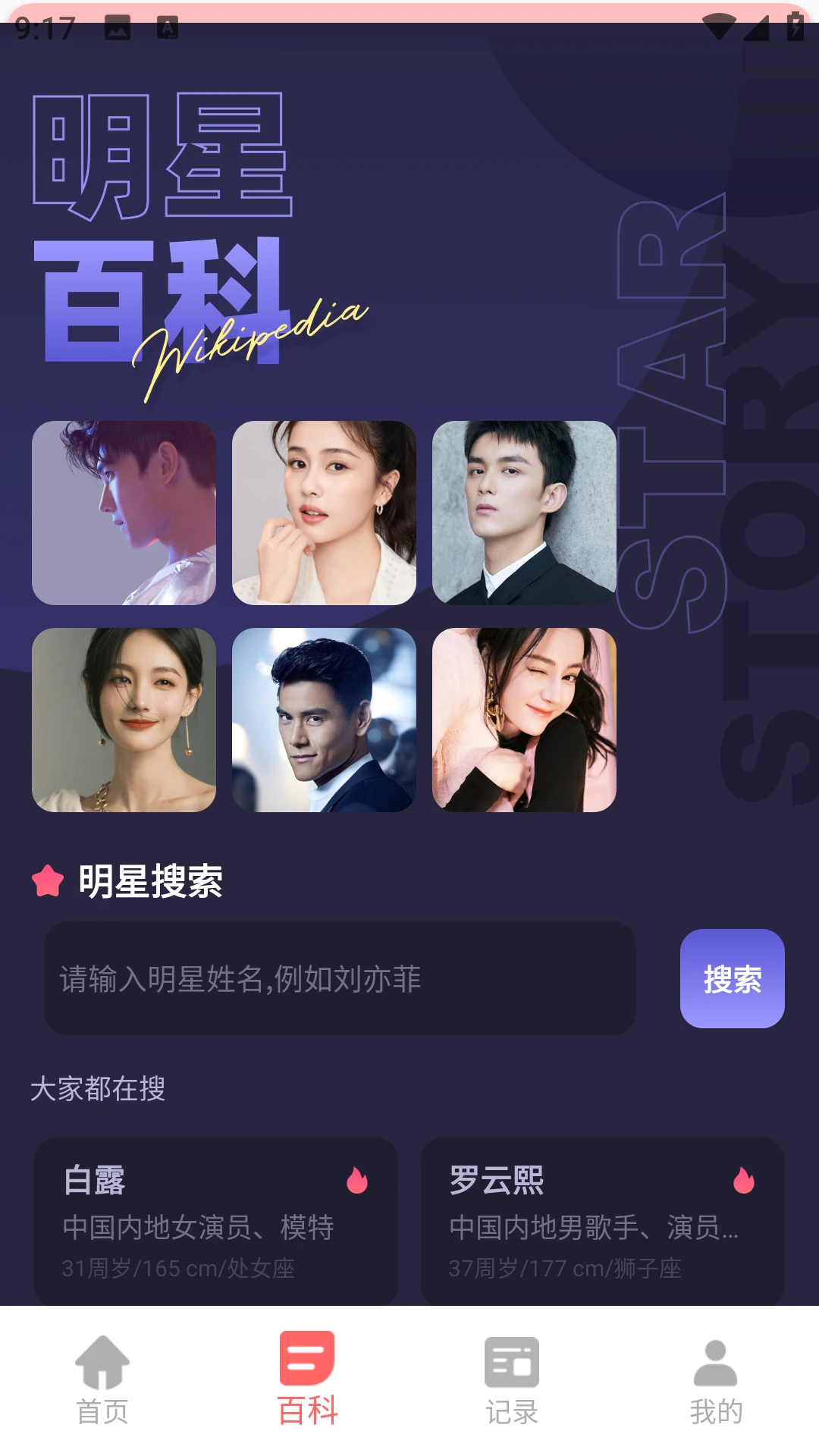Viewport: 819px width, 1456px height.
Task: Open the ponytail woman in white photo
Action: point(324,513)
